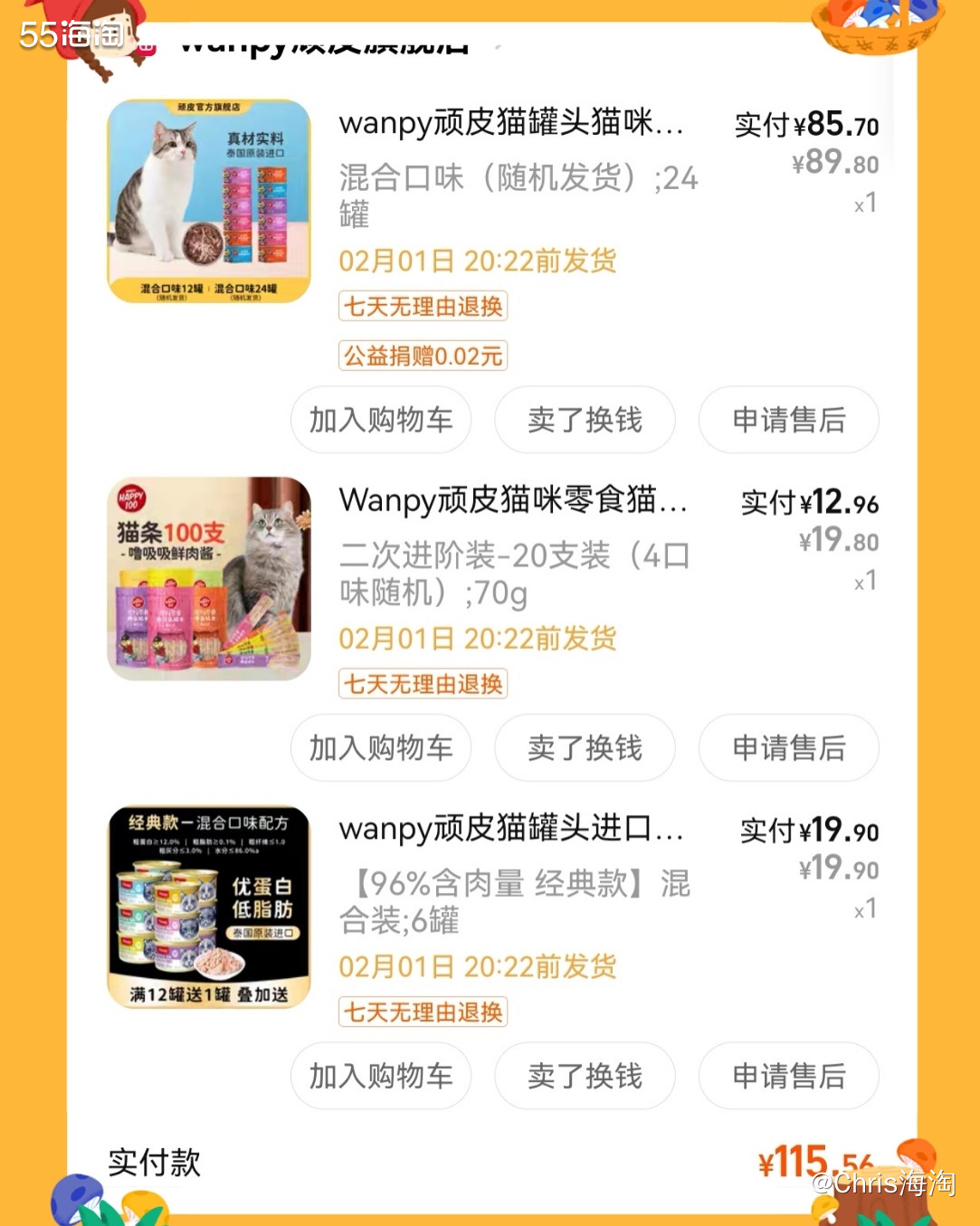Tap 加入购物车 on the 经典款 order
Screen dimensions: 980x1226
pyautogui.click(x=380, y=1076)
